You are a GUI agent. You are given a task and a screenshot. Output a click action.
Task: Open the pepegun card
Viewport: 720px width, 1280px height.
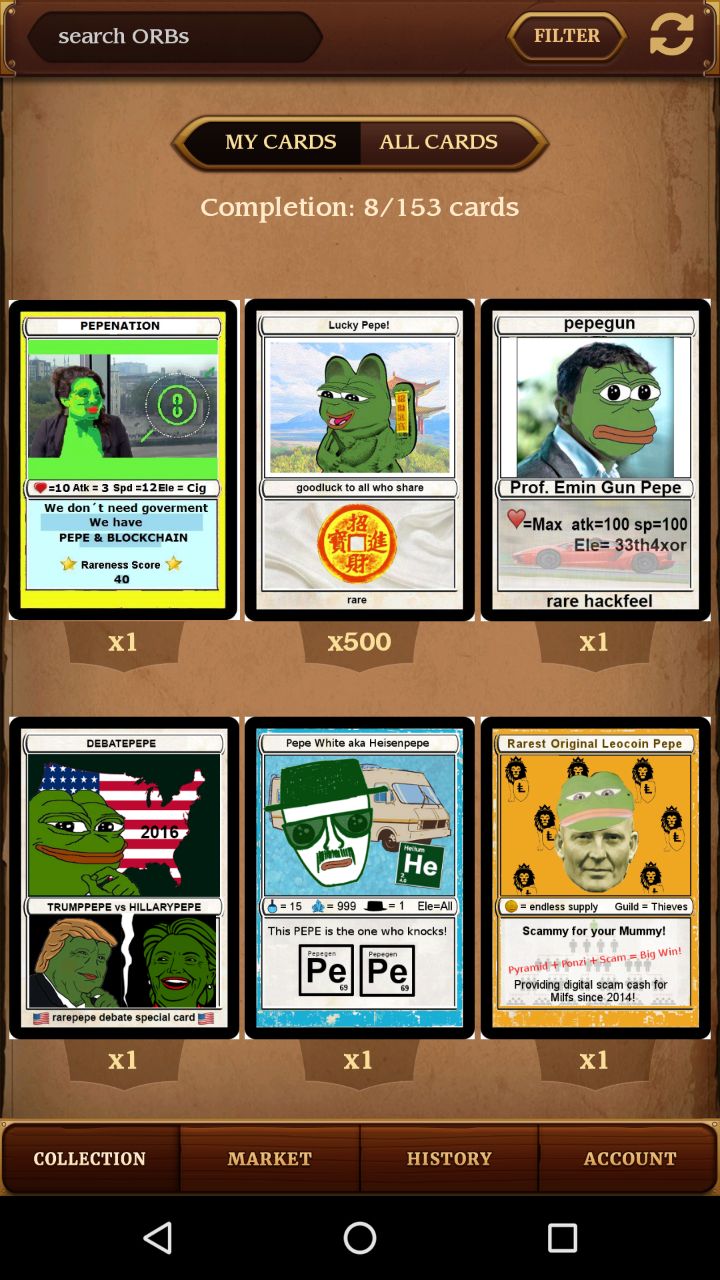coord(596,460)
